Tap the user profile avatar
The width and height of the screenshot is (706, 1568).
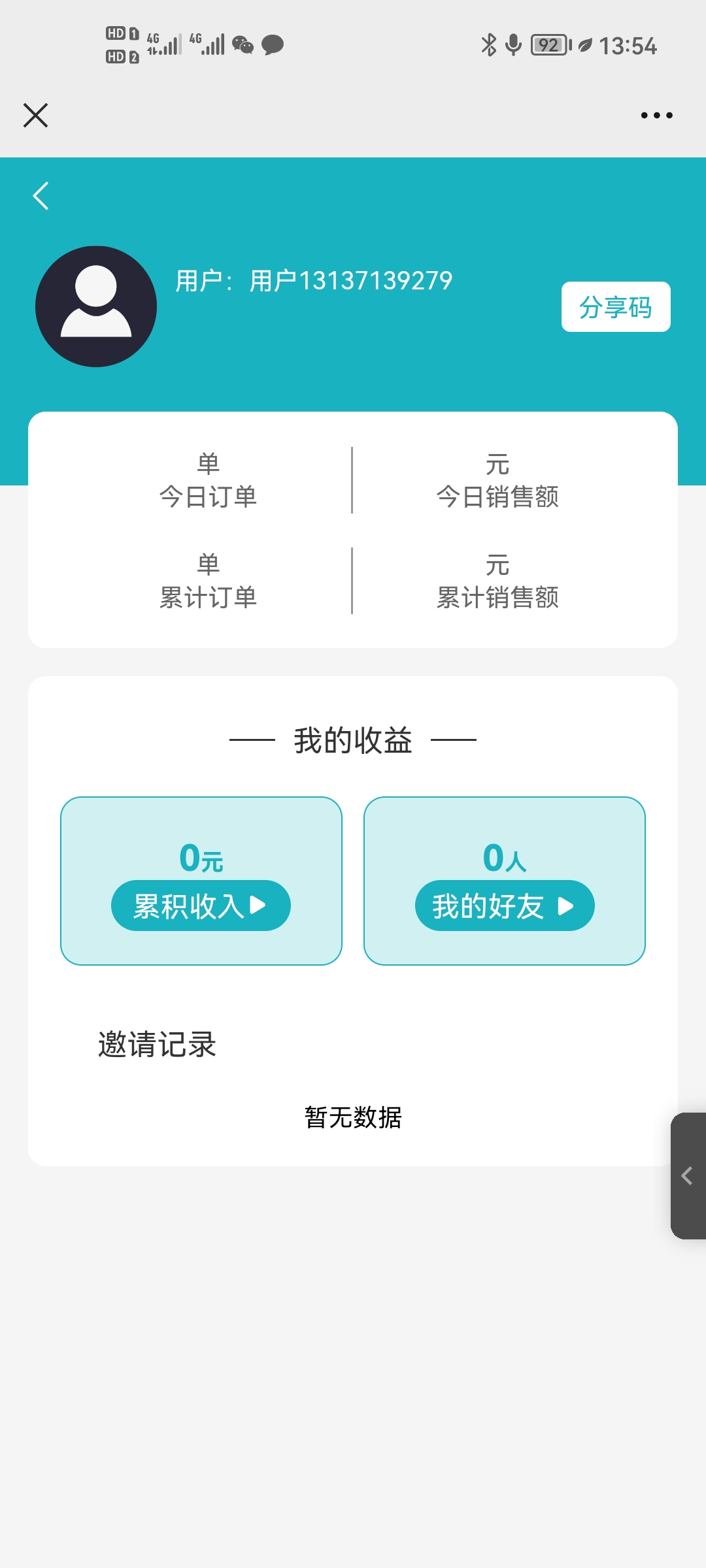[x=96, y=306]
